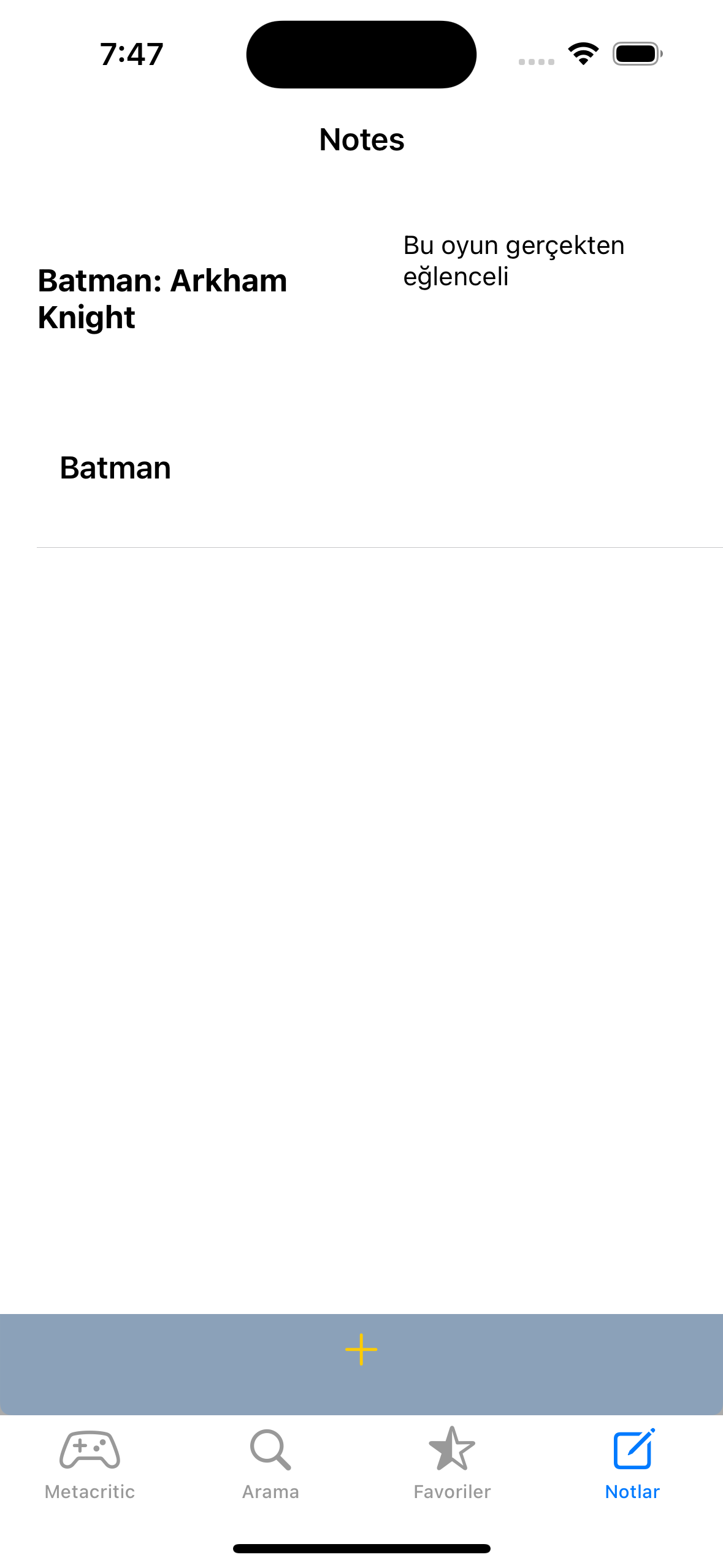This screenshot has height=1568, width=723.
Task: Open the Batman: Arkham Knight note
Action: (163, 299)
